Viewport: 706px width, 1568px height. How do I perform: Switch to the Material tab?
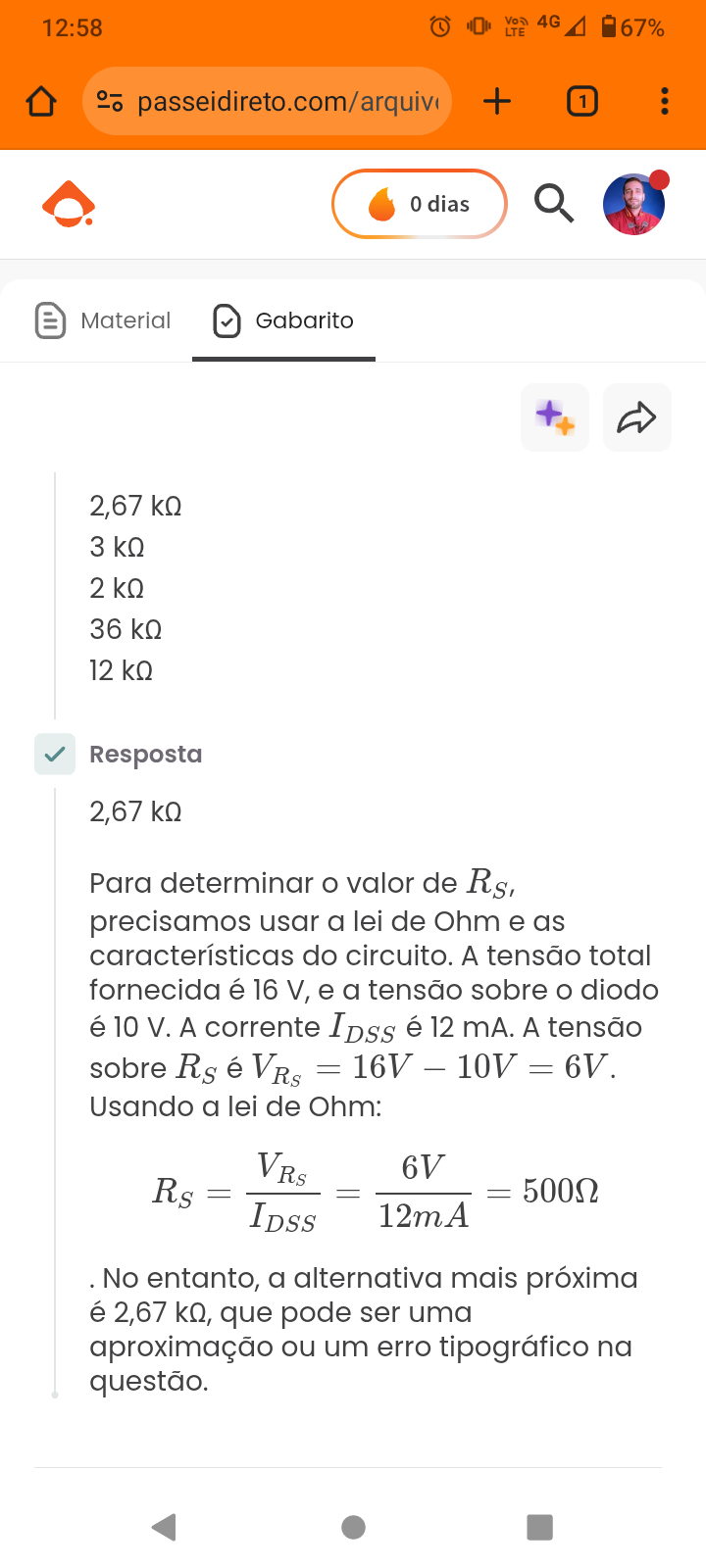103,320
